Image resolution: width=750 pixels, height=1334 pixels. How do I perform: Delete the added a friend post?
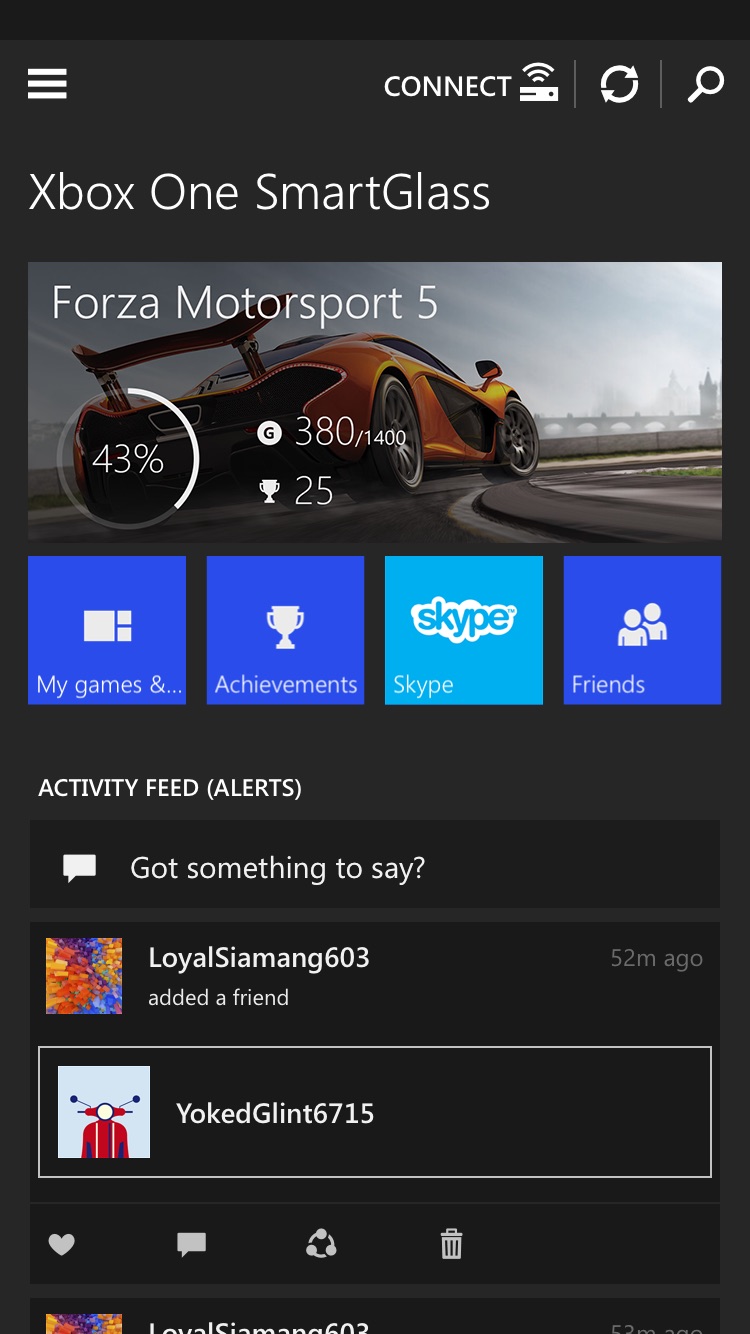(452, 1244)
